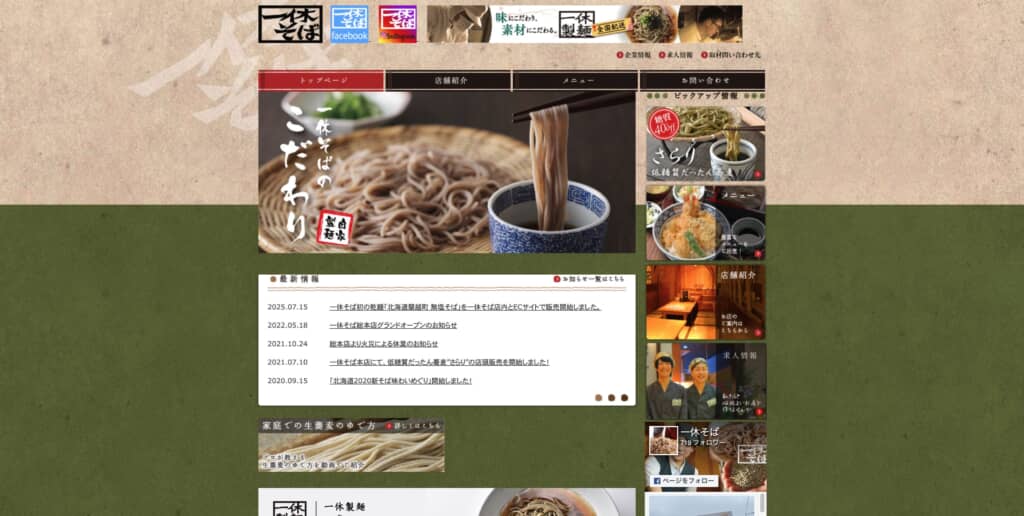
Task: Follow the 一休そば Facebook page
Action: click(685, 481)
